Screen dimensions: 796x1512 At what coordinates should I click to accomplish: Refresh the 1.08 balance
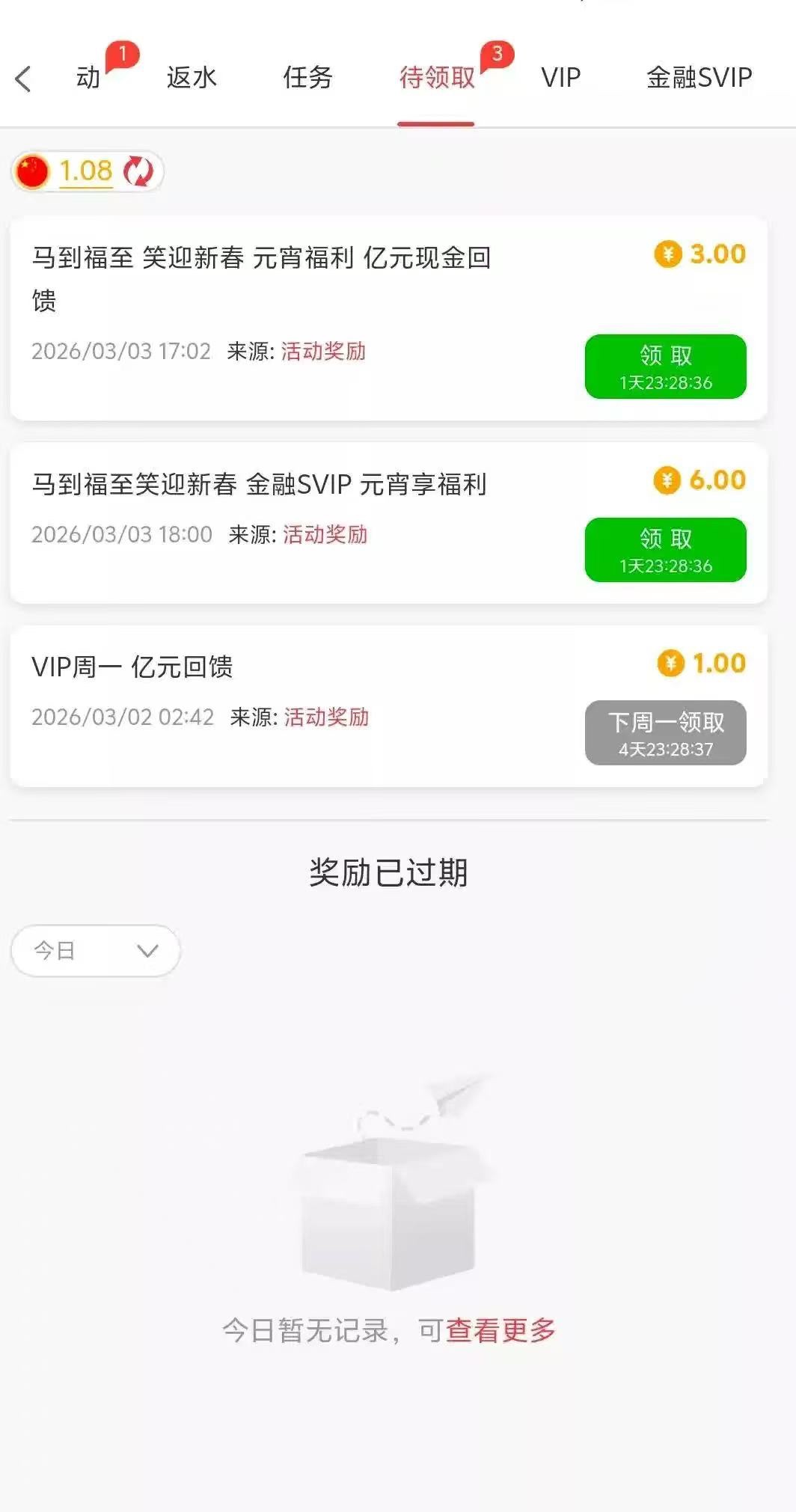coord(138,171)
